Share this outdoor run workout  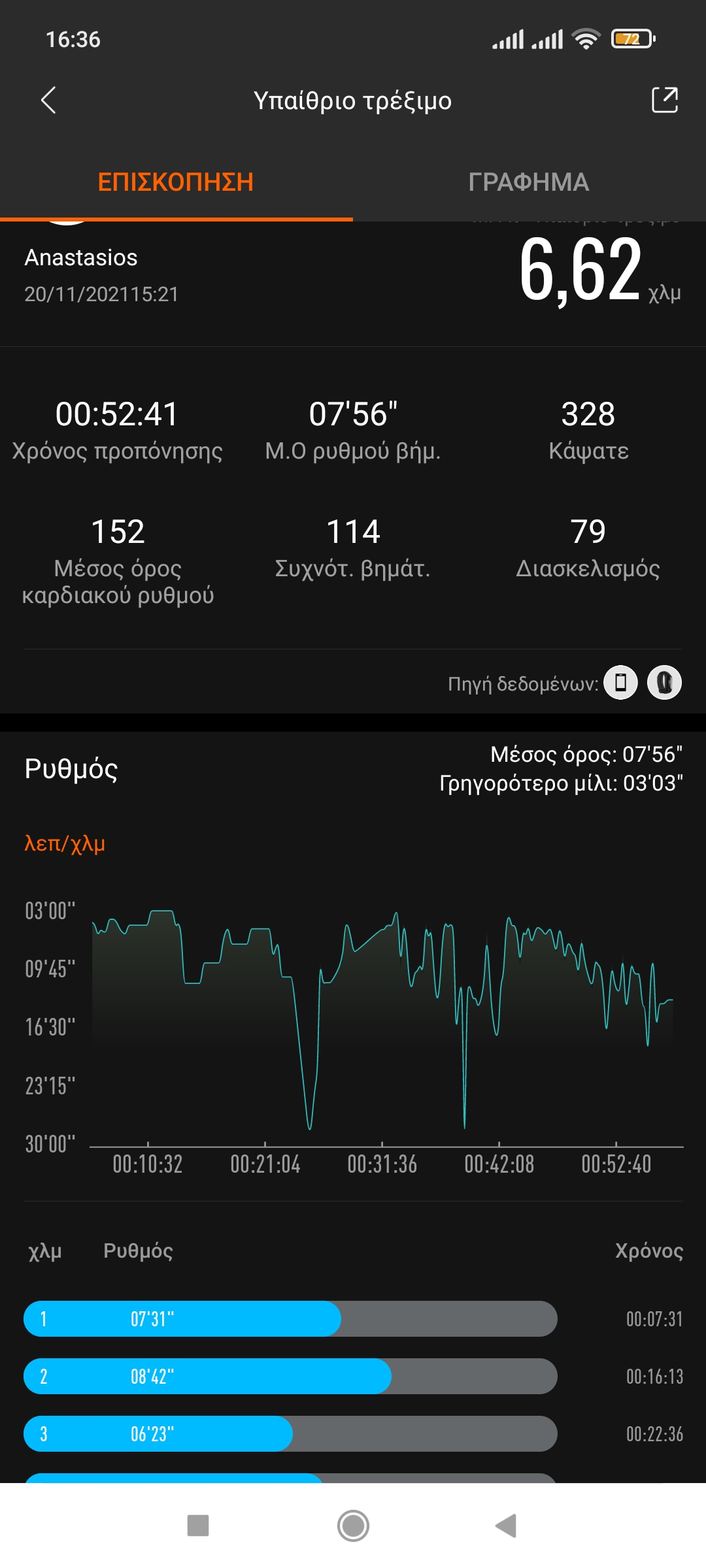click(x=664, y=101)
